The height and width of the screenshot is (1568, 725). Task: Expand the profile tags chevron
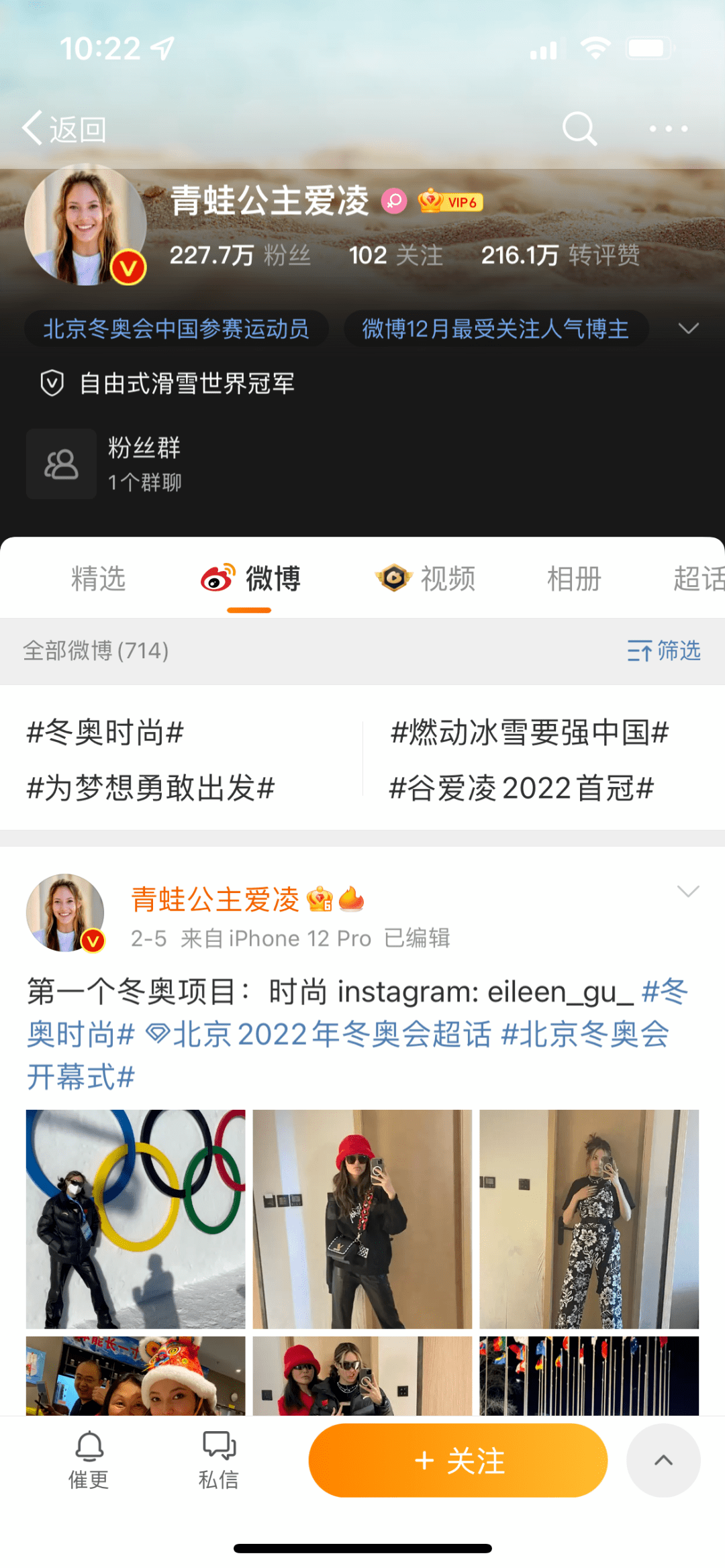click(688, 329)
